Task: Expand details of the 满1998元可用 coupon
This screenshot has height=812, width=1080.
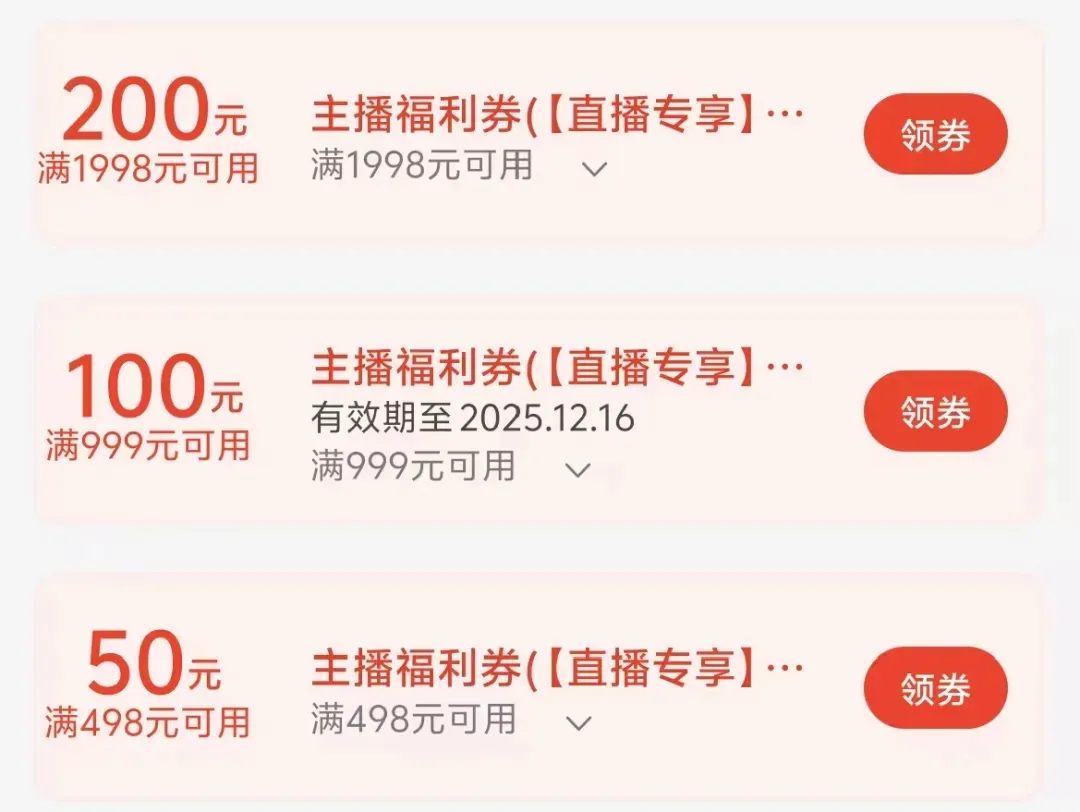Action: coord(595,169)
